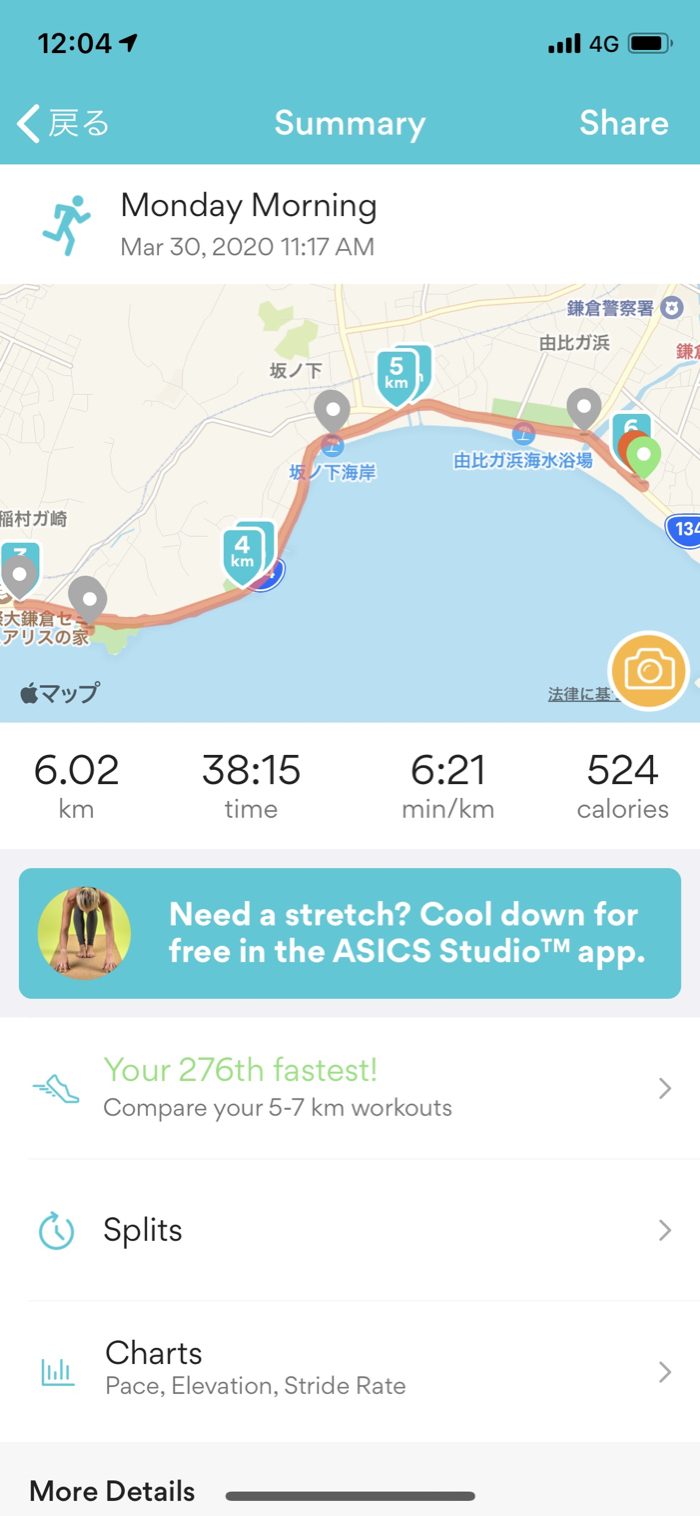The height and width of the screenshot is (1516, 700).
Task: Open the camera to add a photo
Action: coord(649,669)
